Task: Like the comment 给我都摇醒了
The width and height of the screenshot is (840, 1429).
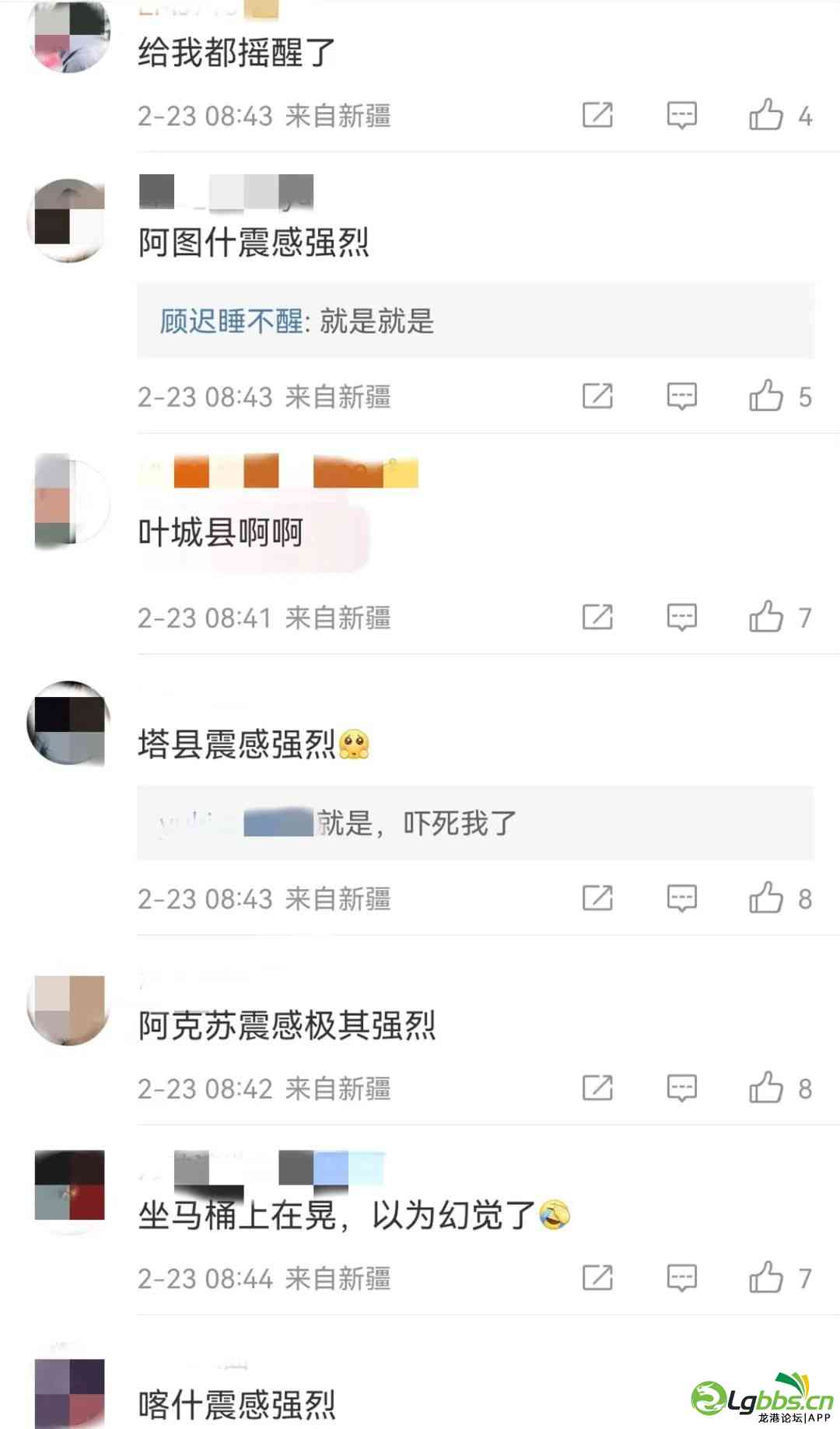Action: 766,115
